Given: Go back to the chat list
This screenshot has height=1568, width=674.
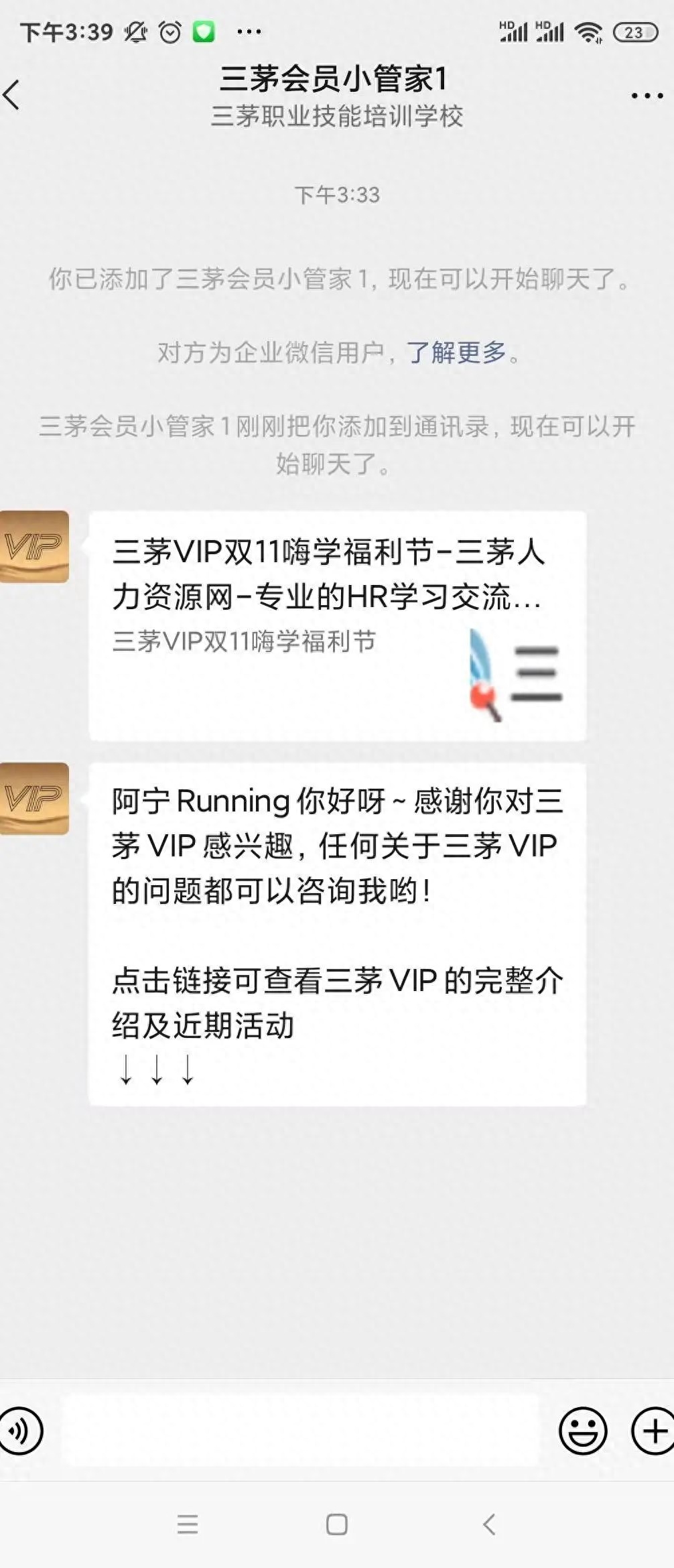Looking at the screenshot, I should pyautogui.click(x=12, y=94).
